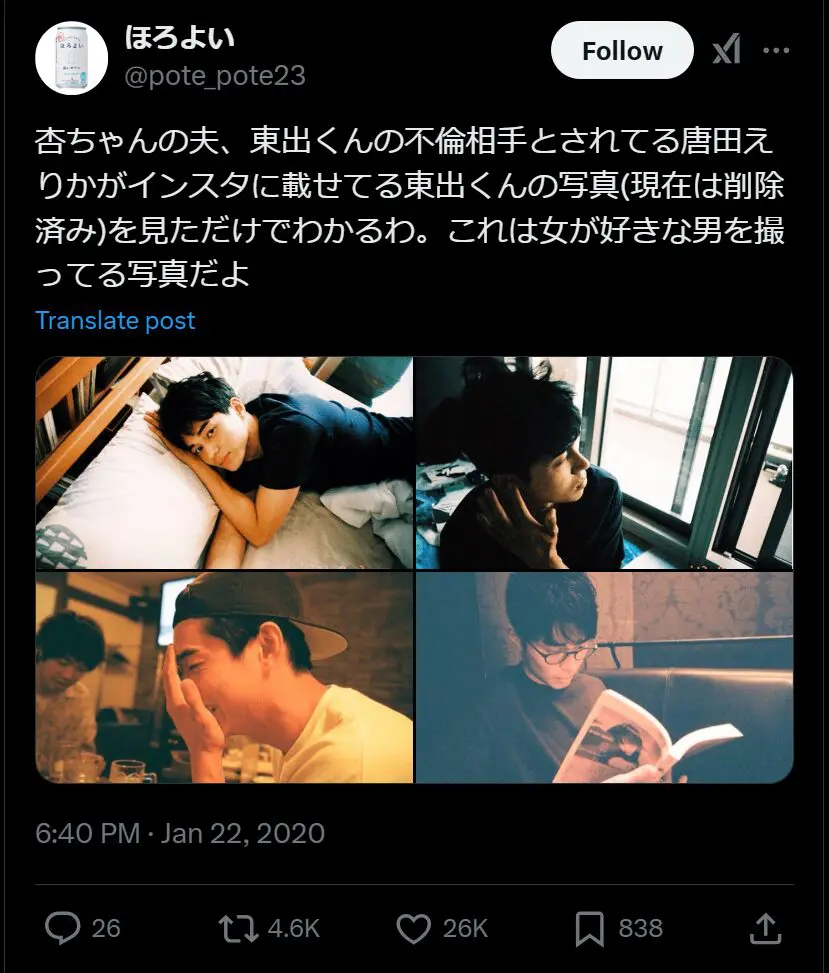Open the photo of man reading a book
The width and height of the screenshot is (829, 973).
coord(604,678)
